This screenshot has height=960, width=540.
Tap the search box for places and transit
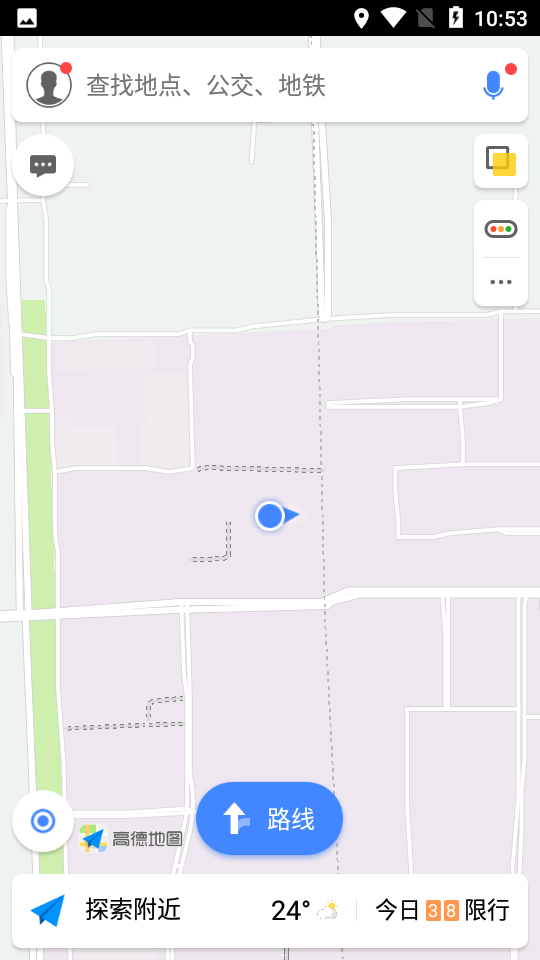click(x=269, y=85)
